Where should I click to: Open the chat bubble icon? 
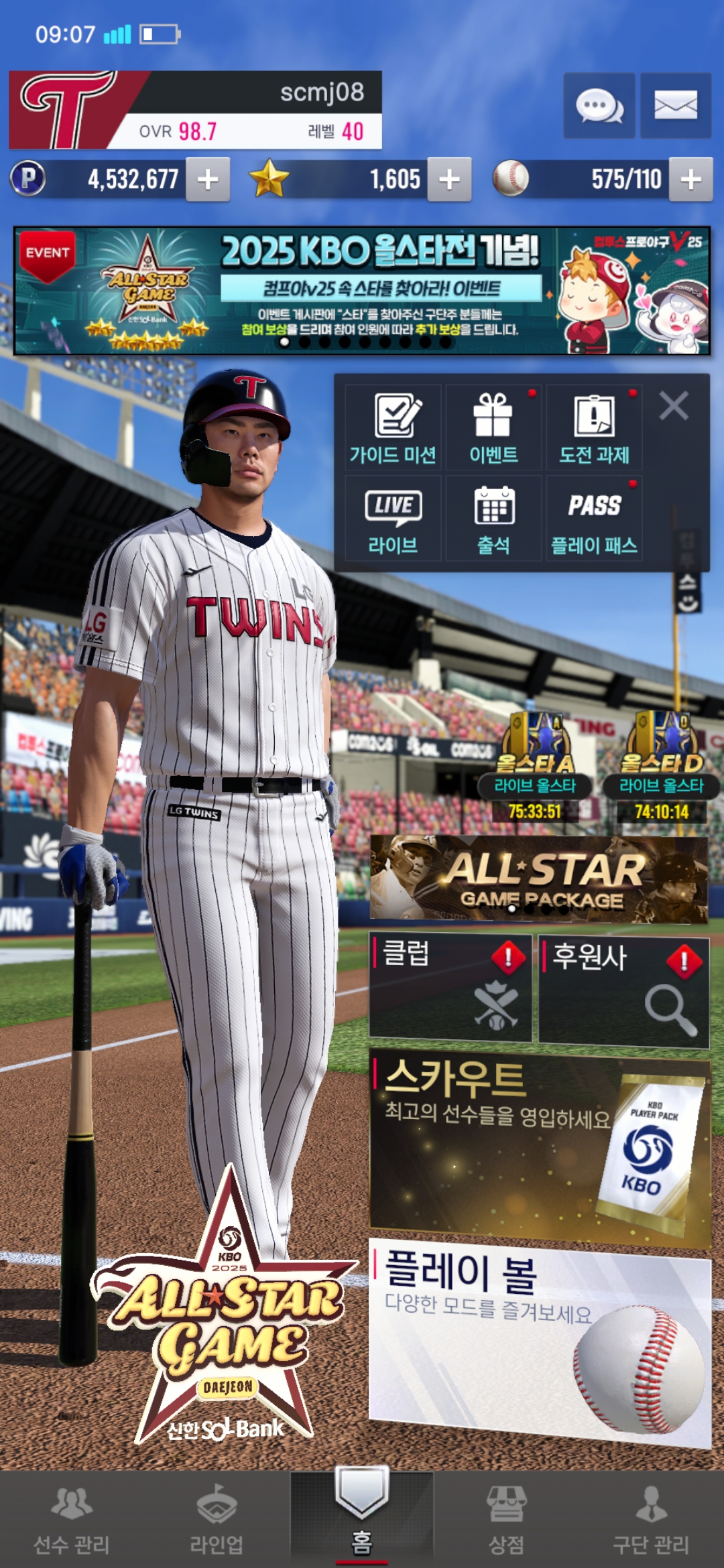(x=599, y=106)
